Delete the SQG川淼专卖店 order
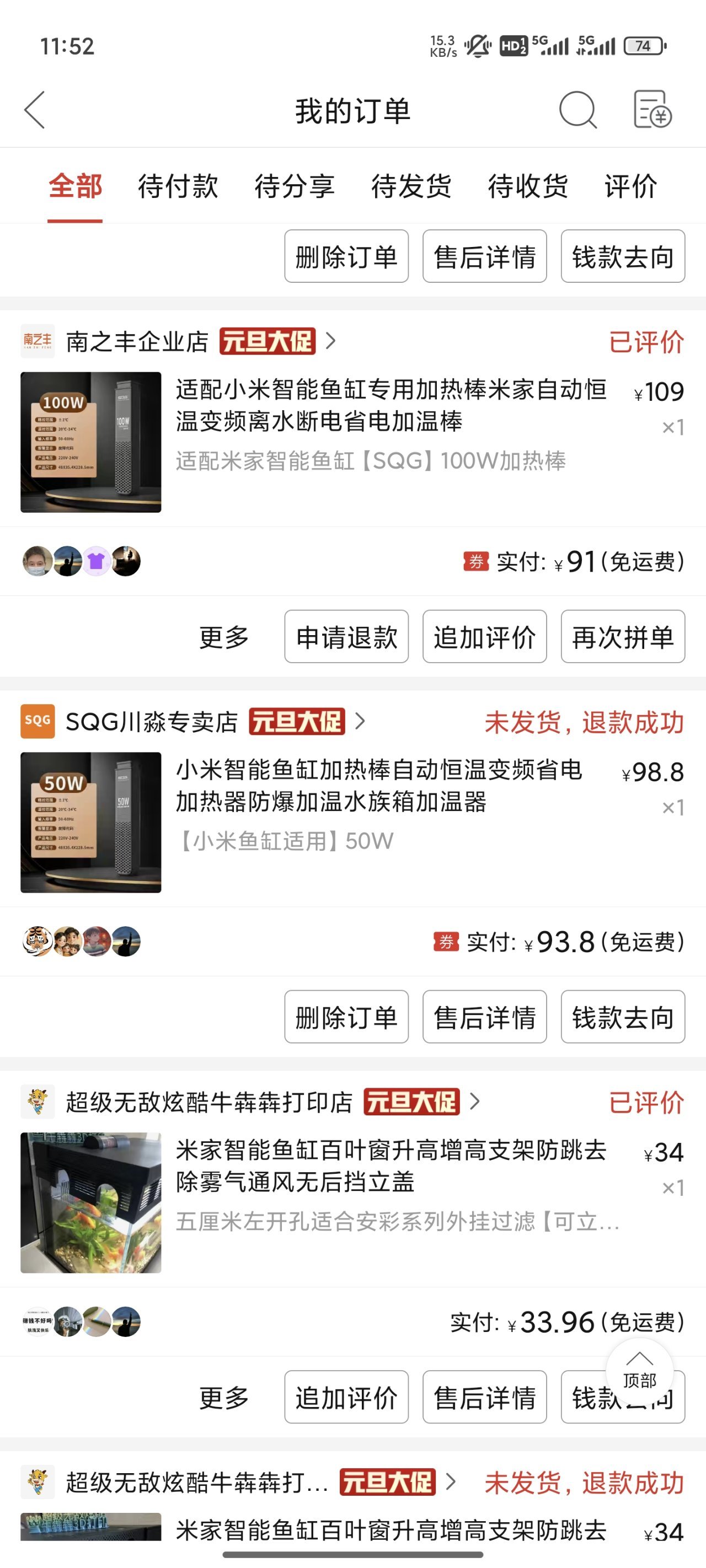The image size is (706, 1568). (346, 1017)
